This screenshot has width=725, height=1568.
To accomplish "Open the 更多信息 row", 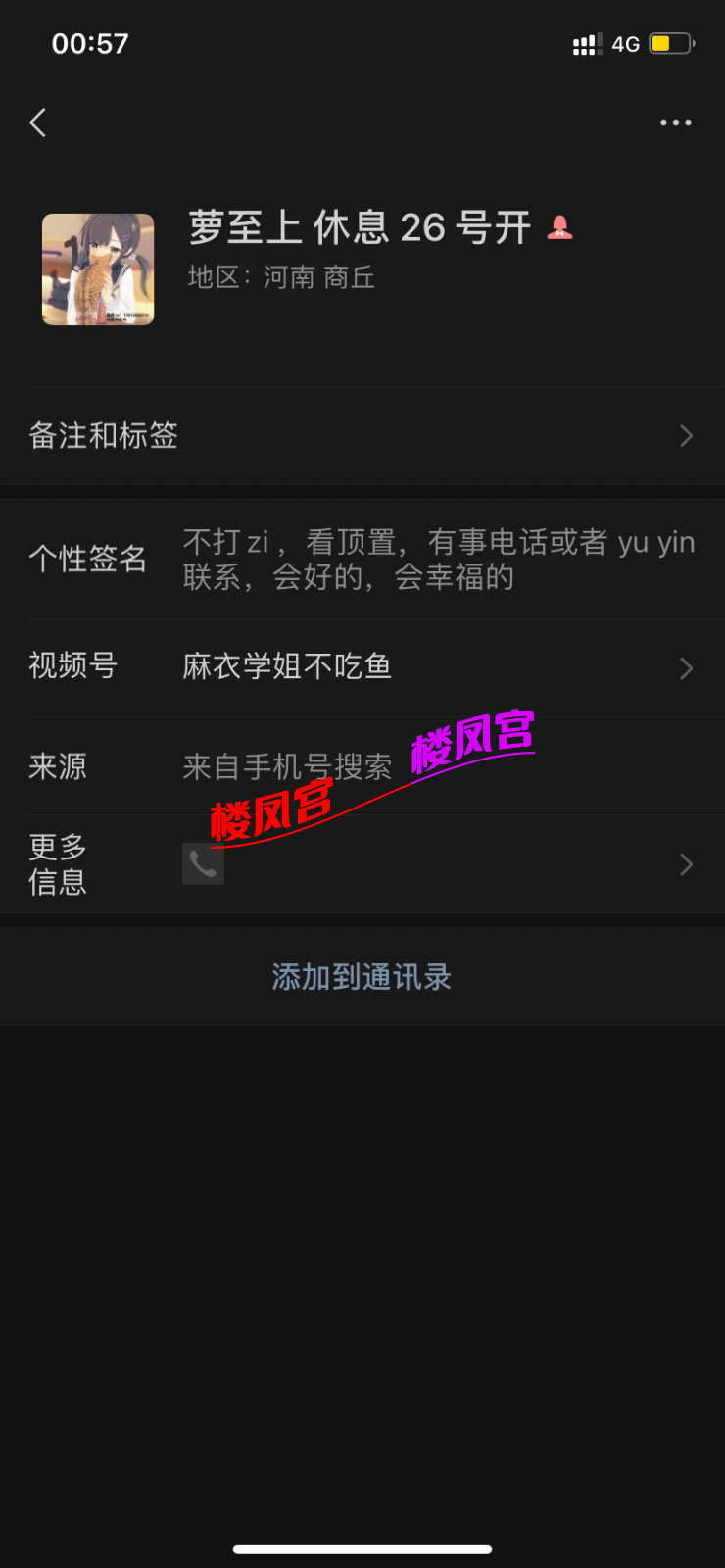I will 362,864.
